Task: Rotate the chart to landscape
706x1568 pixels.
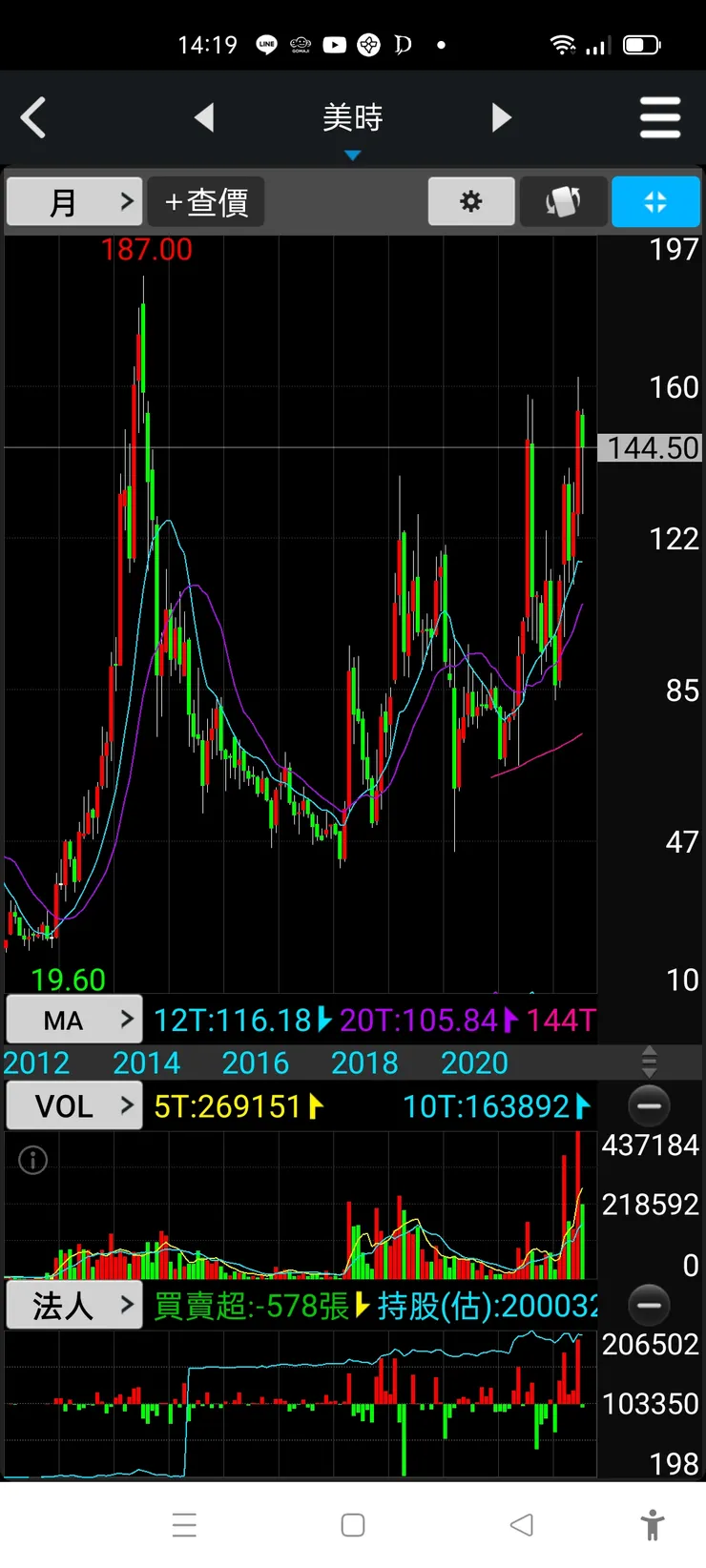Action: pyautogui.click(x=563, y=201)
